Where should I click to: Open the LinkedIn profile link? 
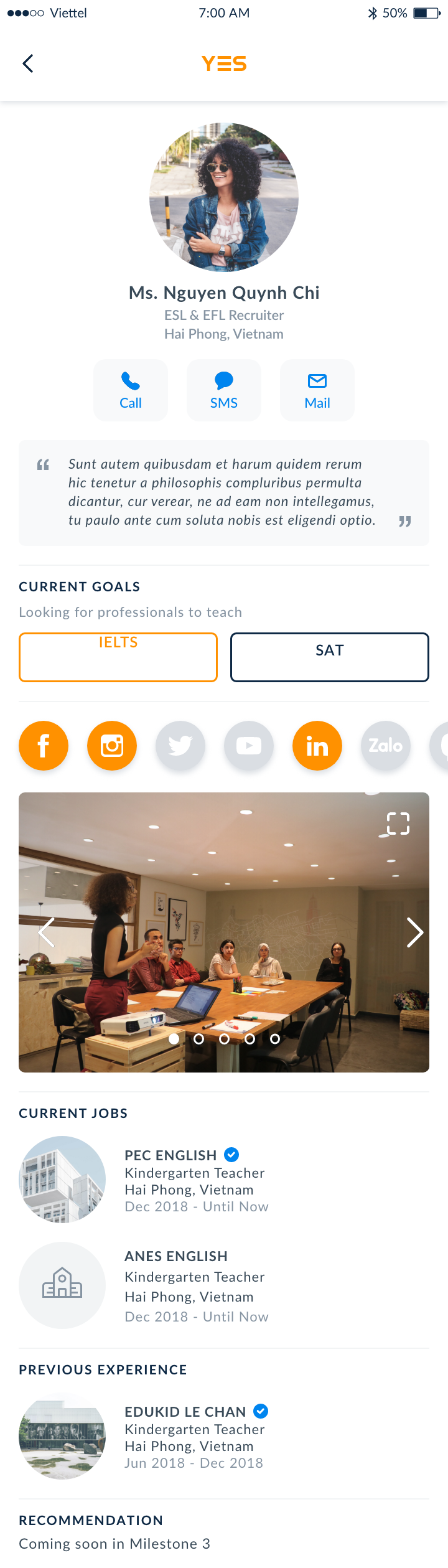pos(317,746)
